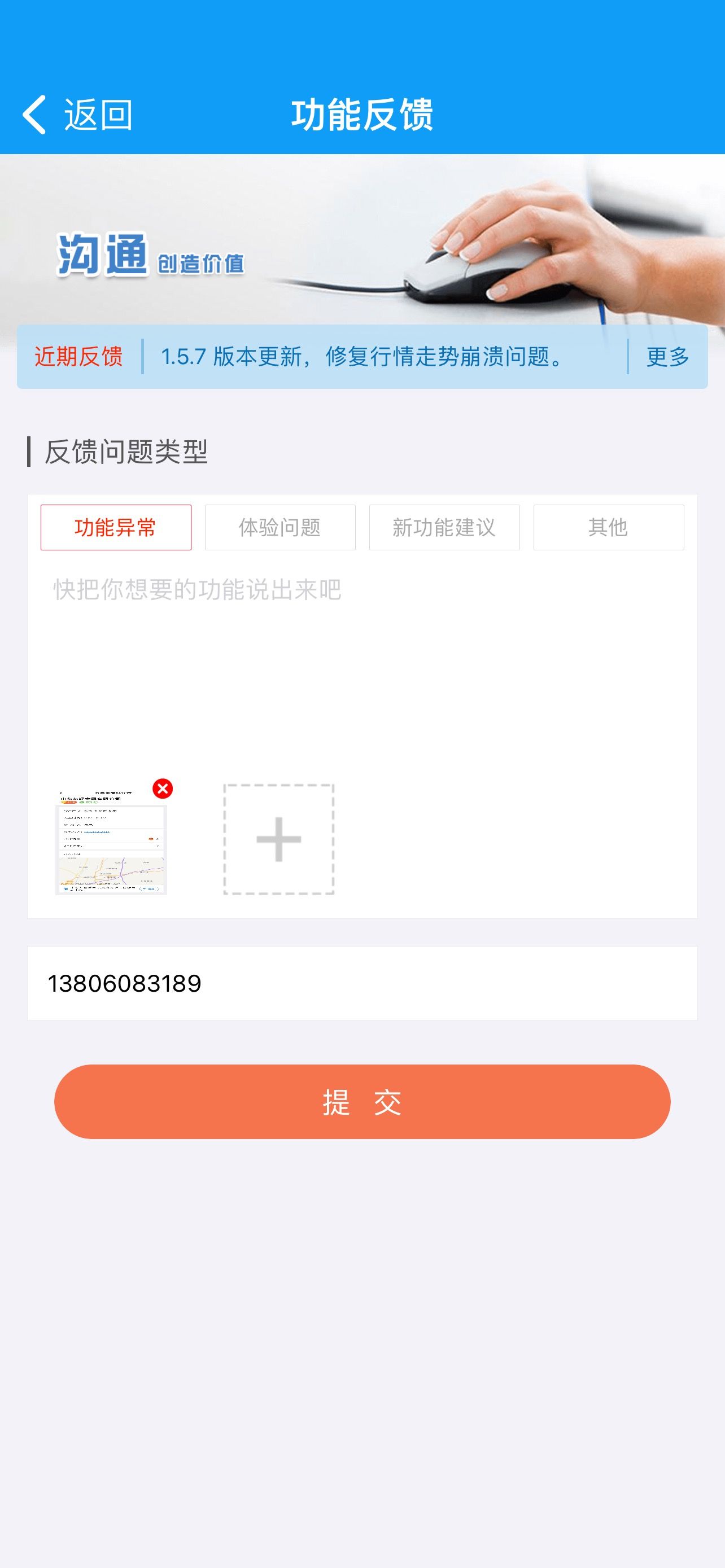Select 体验问题 feedback type
725x1568 pixels.
point(280,527)
